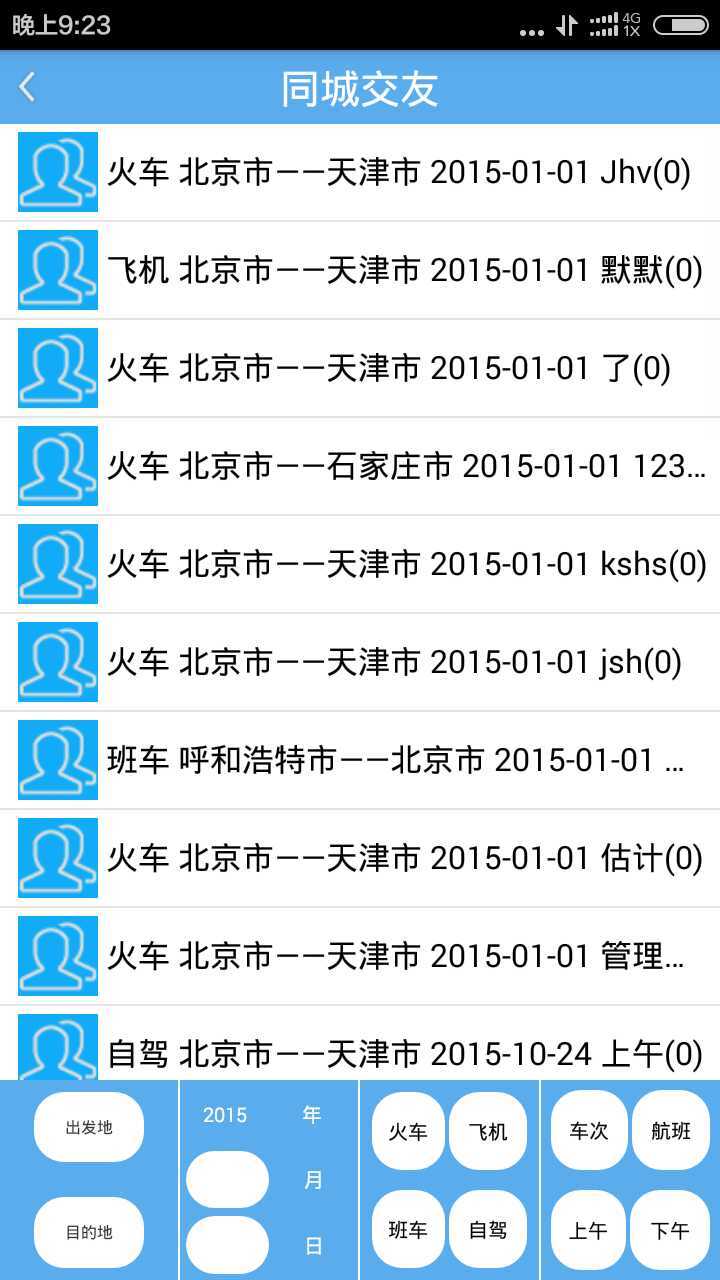Enable the 火车 transport filter
The image size is (720, 1280).
coord(407,1130)
